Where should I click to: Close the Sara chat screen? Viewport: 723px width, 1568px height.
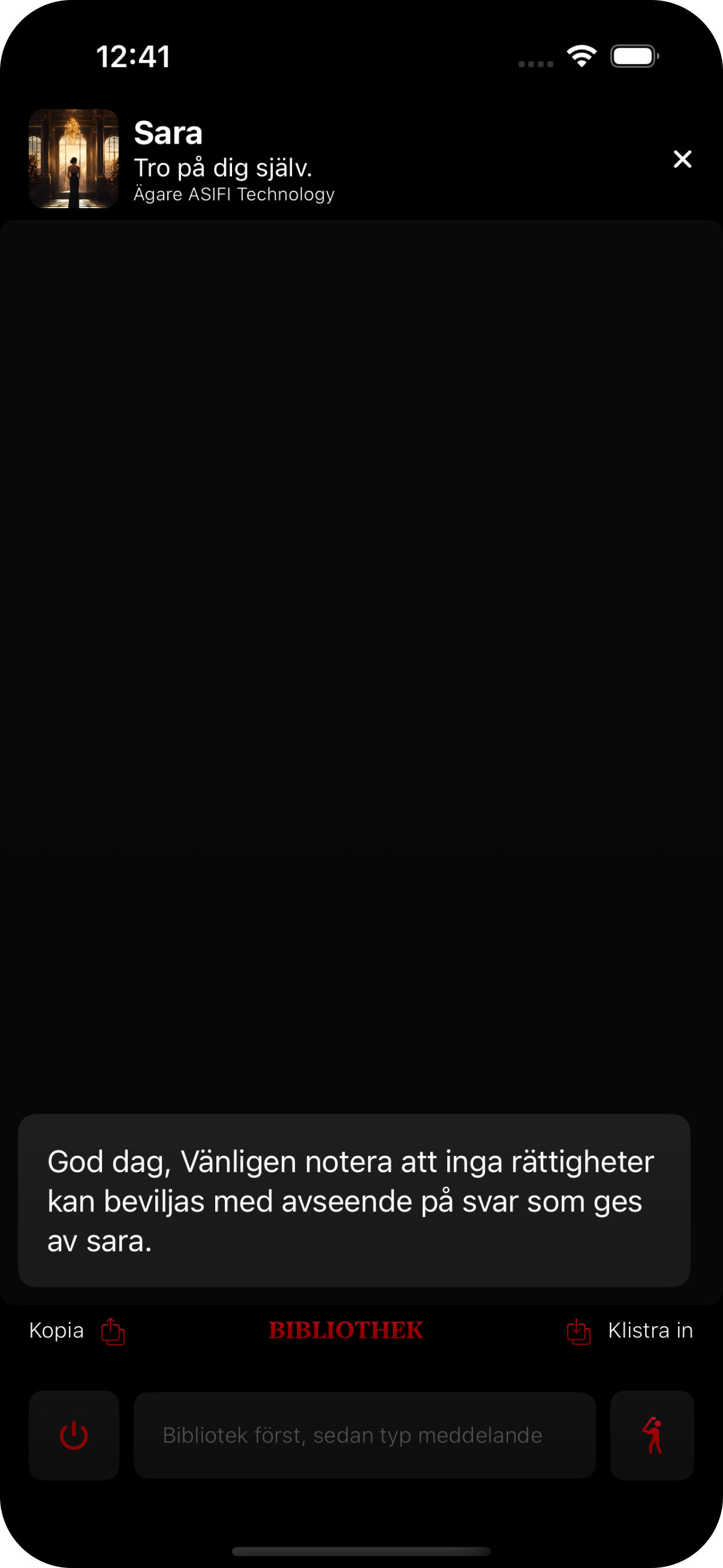(682, 159)
